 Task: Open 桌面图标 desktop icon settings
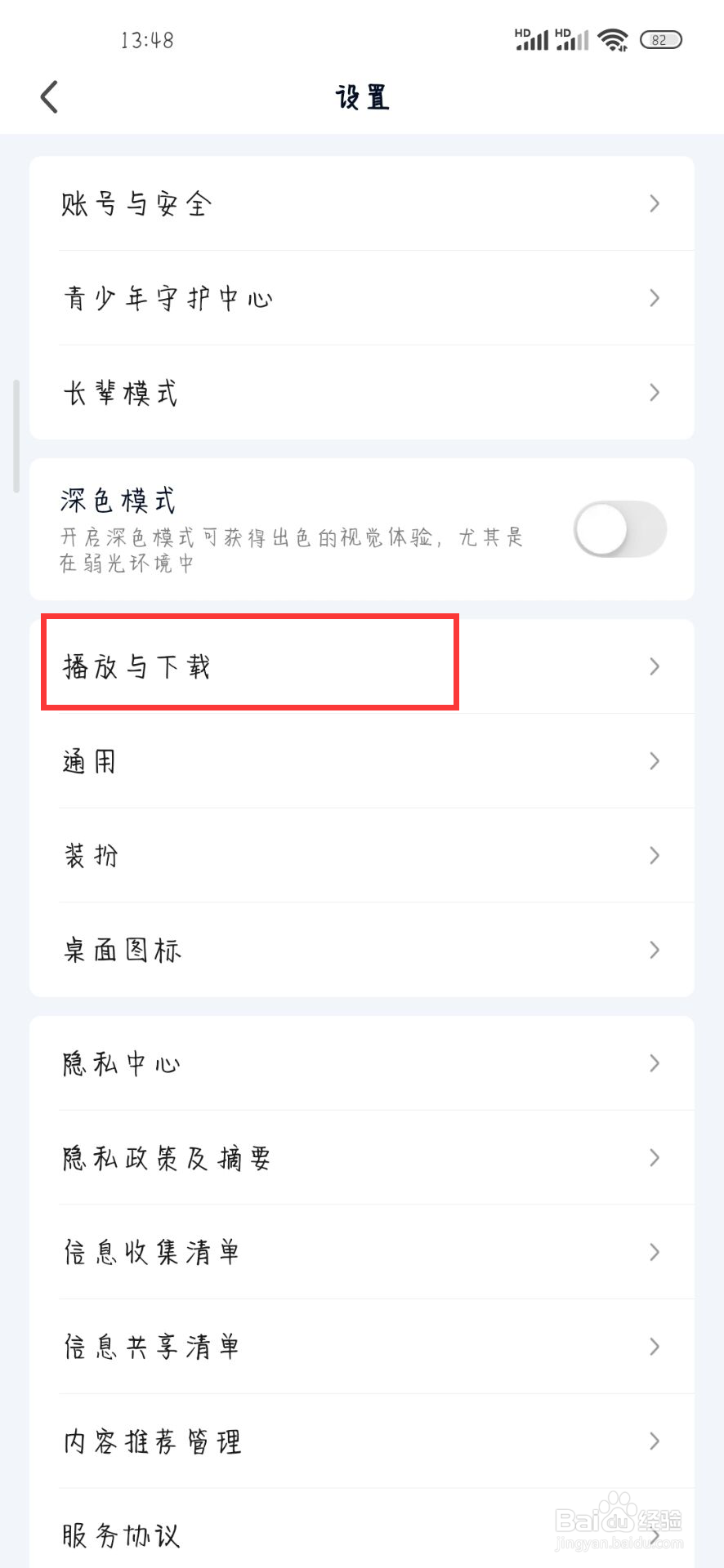(x=362, y=950)
